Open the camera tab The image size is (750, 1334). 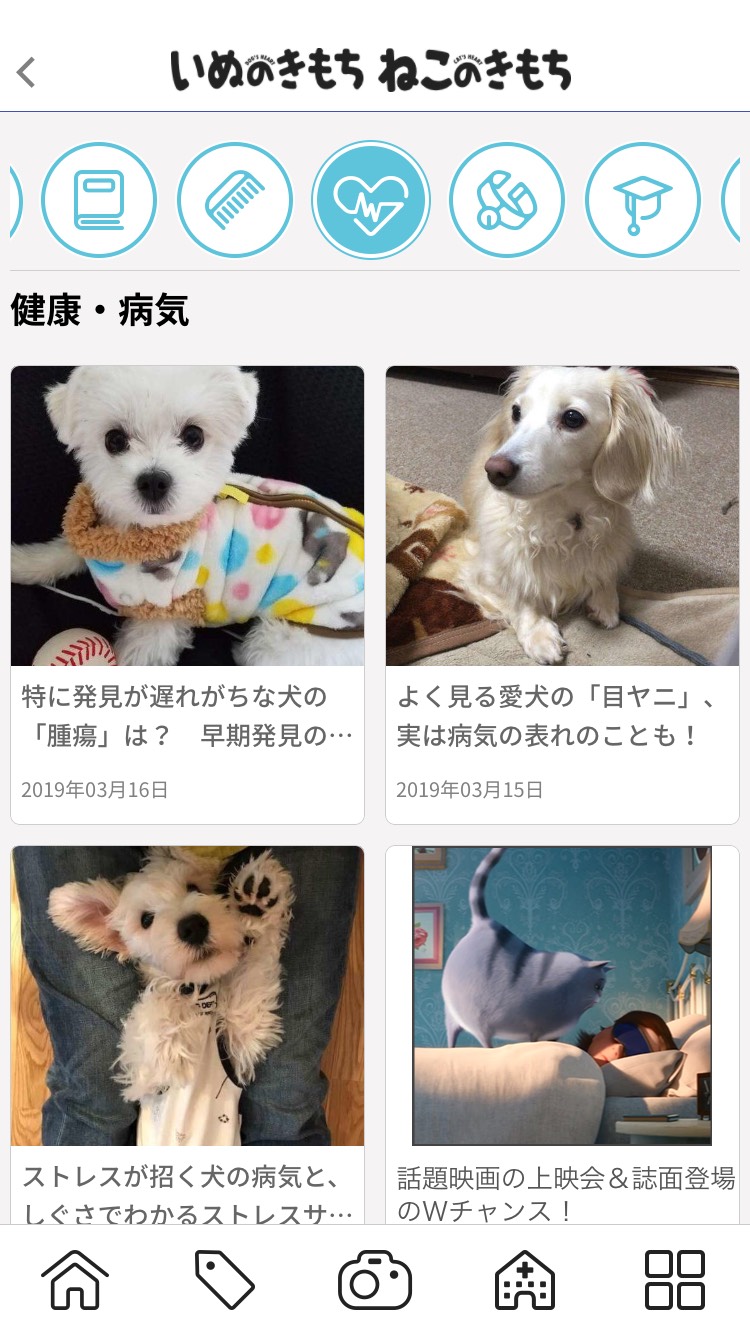tap(375, 1280)
